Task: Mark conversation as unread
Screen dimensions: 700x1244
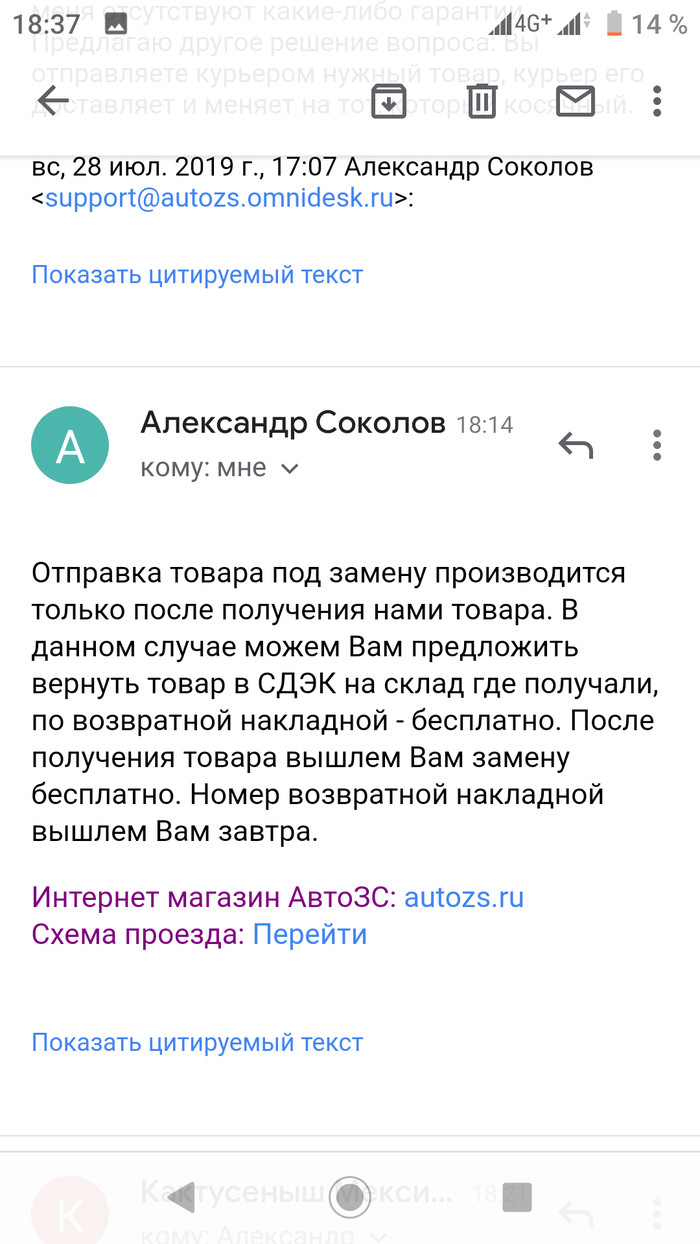Action: tap(575, 100)
